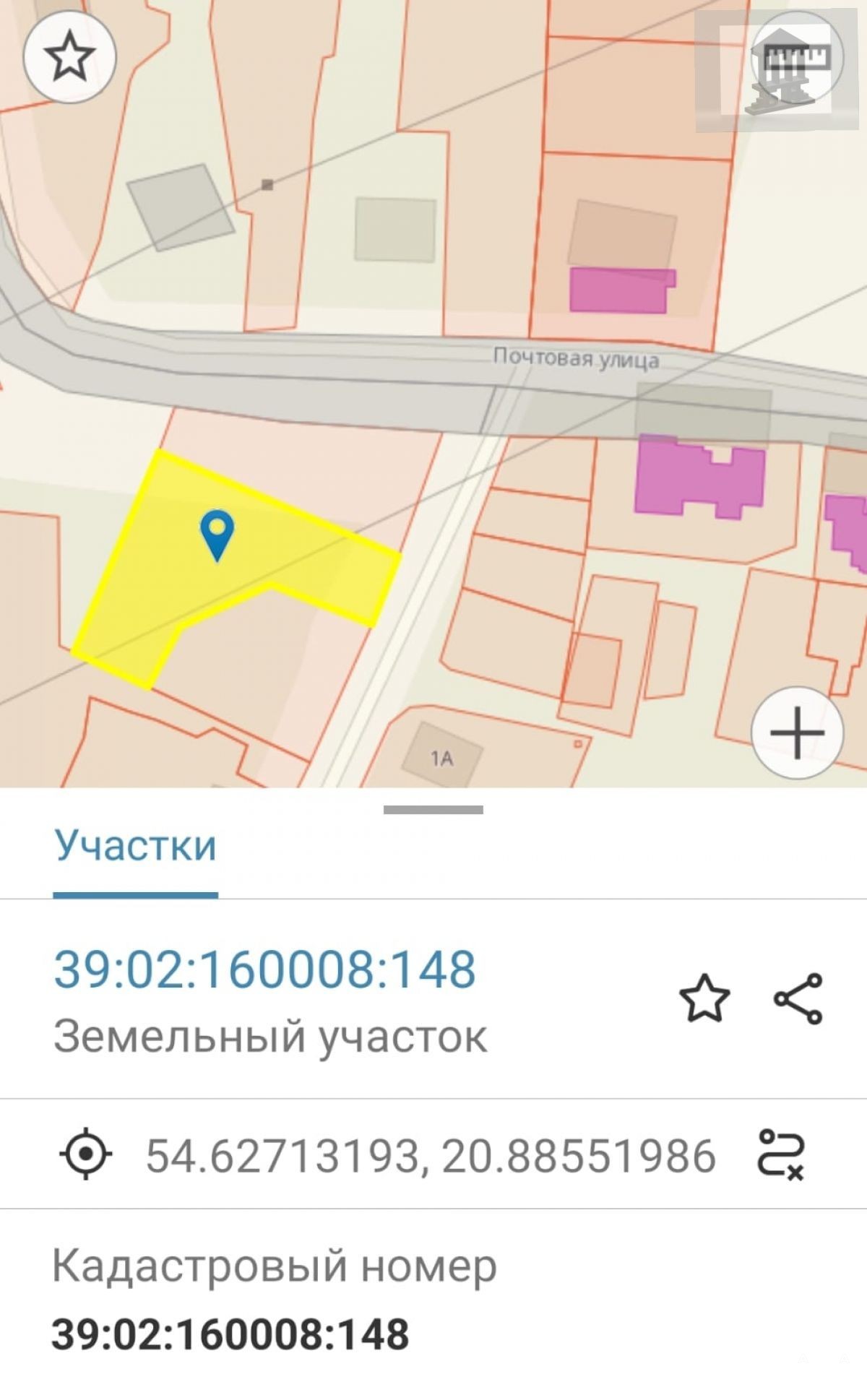Select the Участки tab
867x1400 pixels.
135,844
